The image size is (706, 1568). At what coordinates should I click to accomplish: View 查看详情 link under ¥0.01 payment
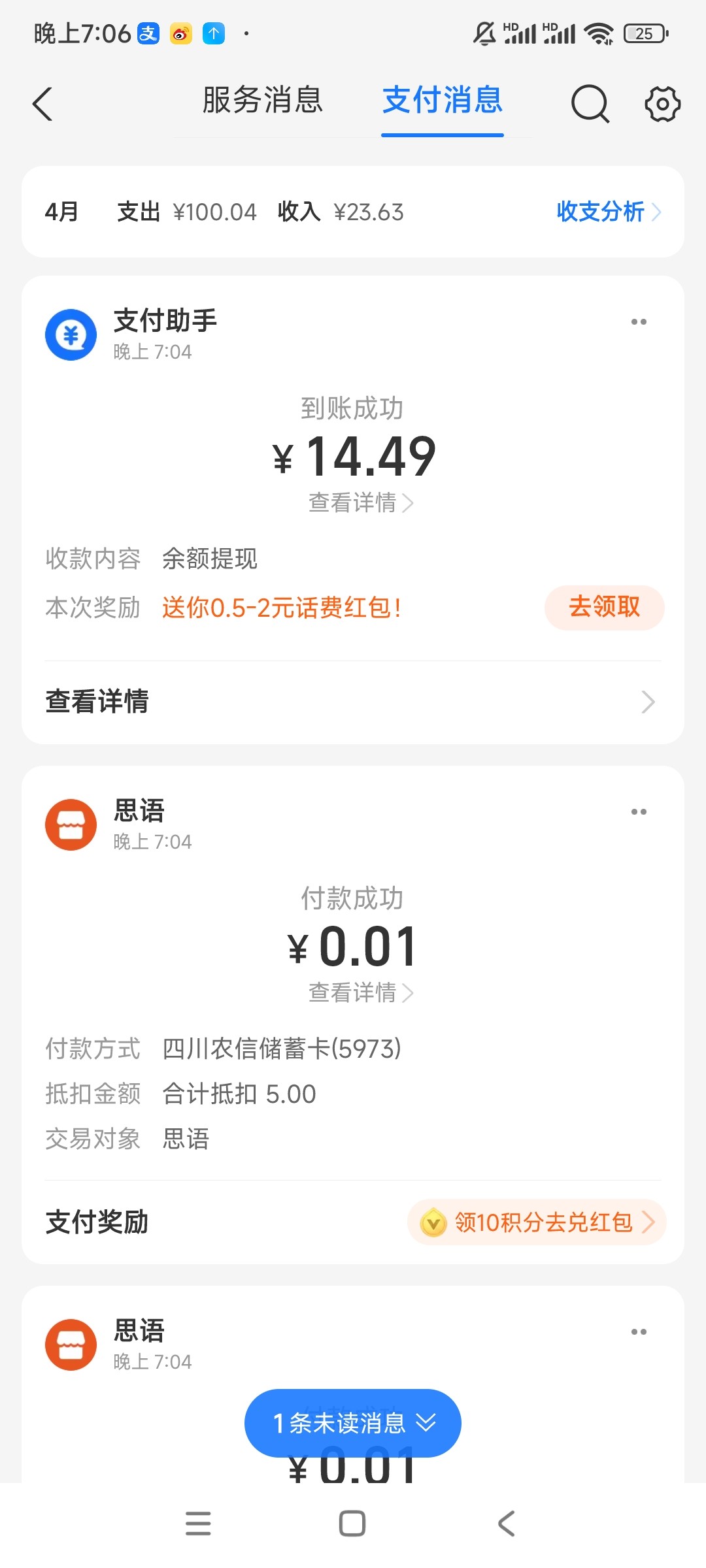pos(360,992)
